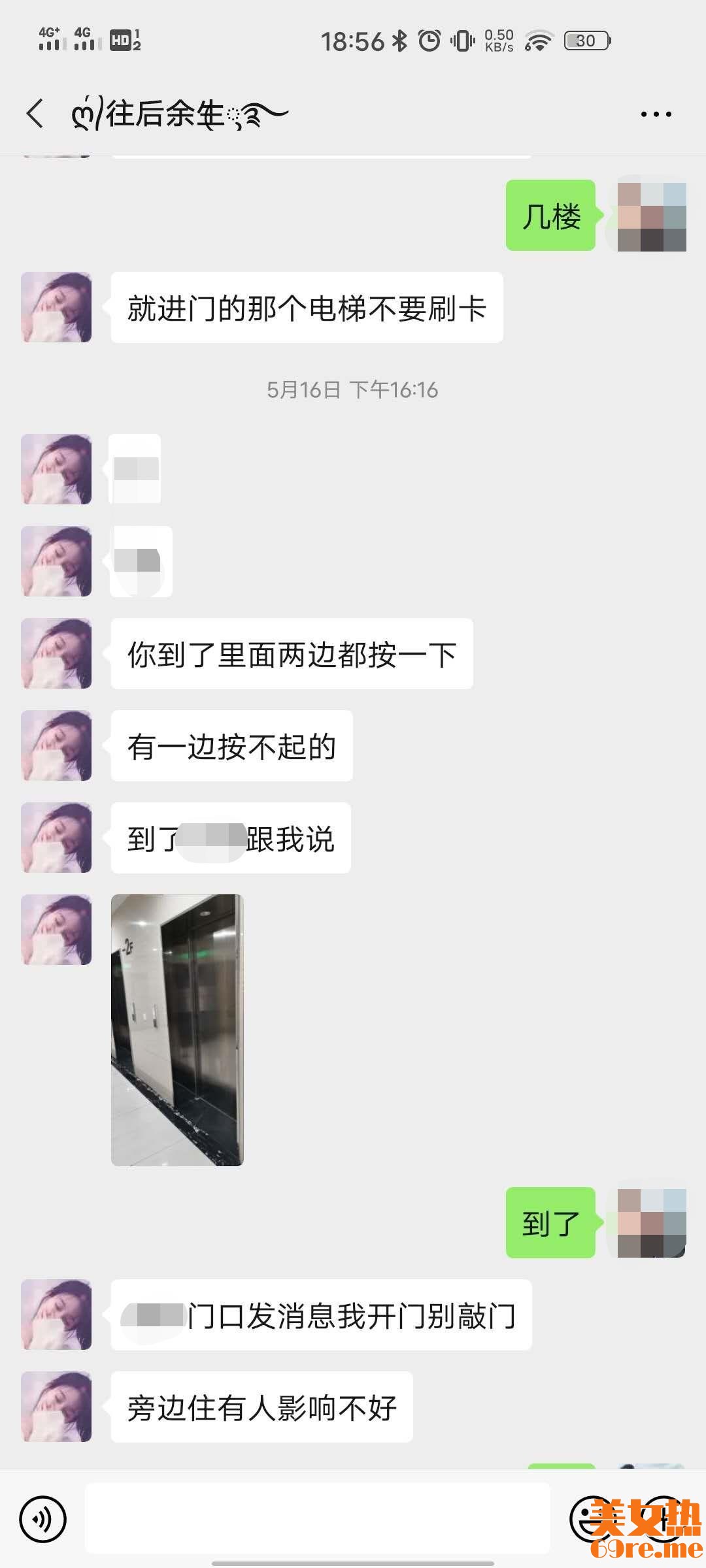Open the emoji sticker panel

[x=592, y=1518]
